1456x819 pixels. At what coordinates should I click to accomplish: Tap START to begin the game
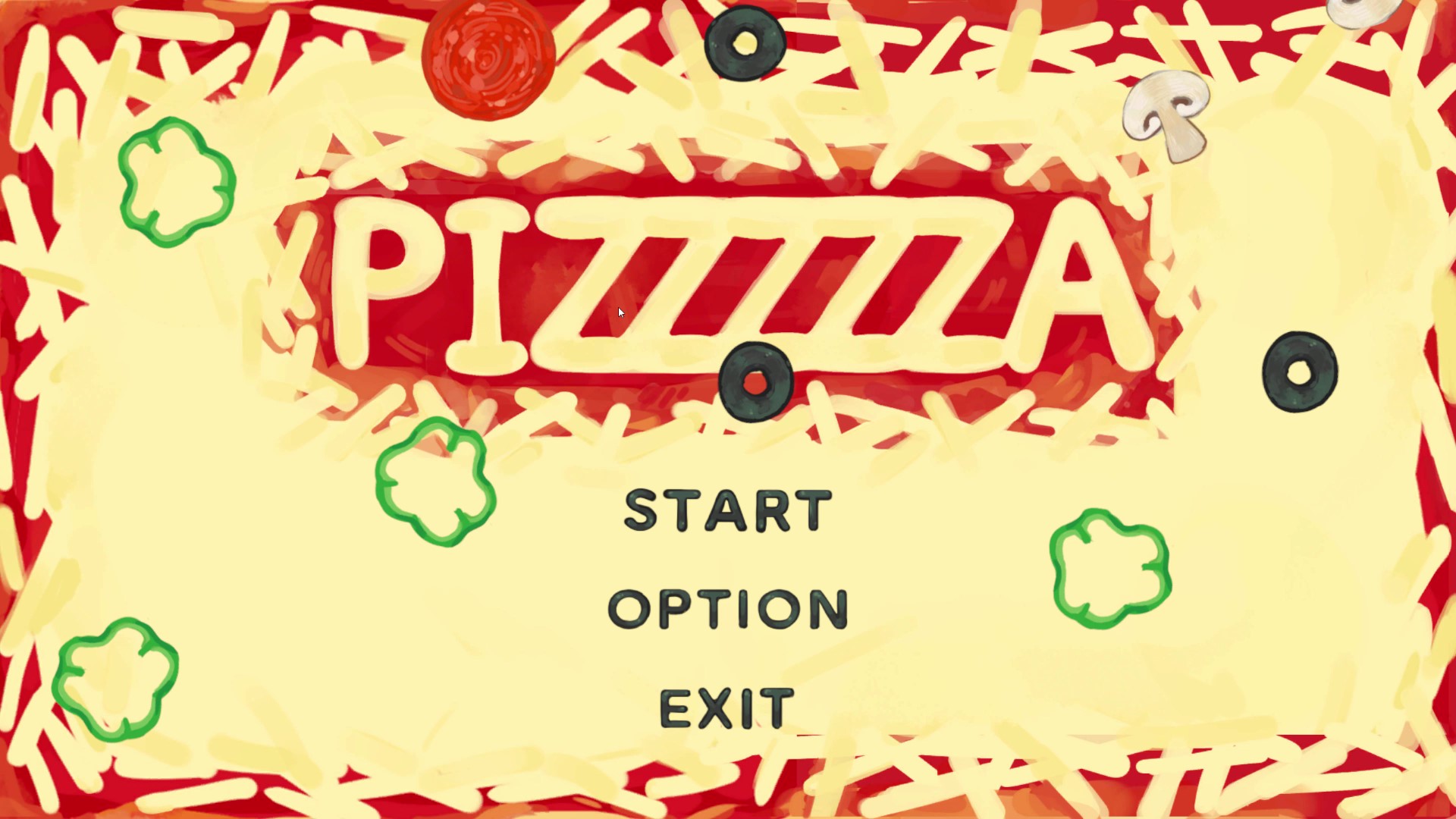click(728, 510)
